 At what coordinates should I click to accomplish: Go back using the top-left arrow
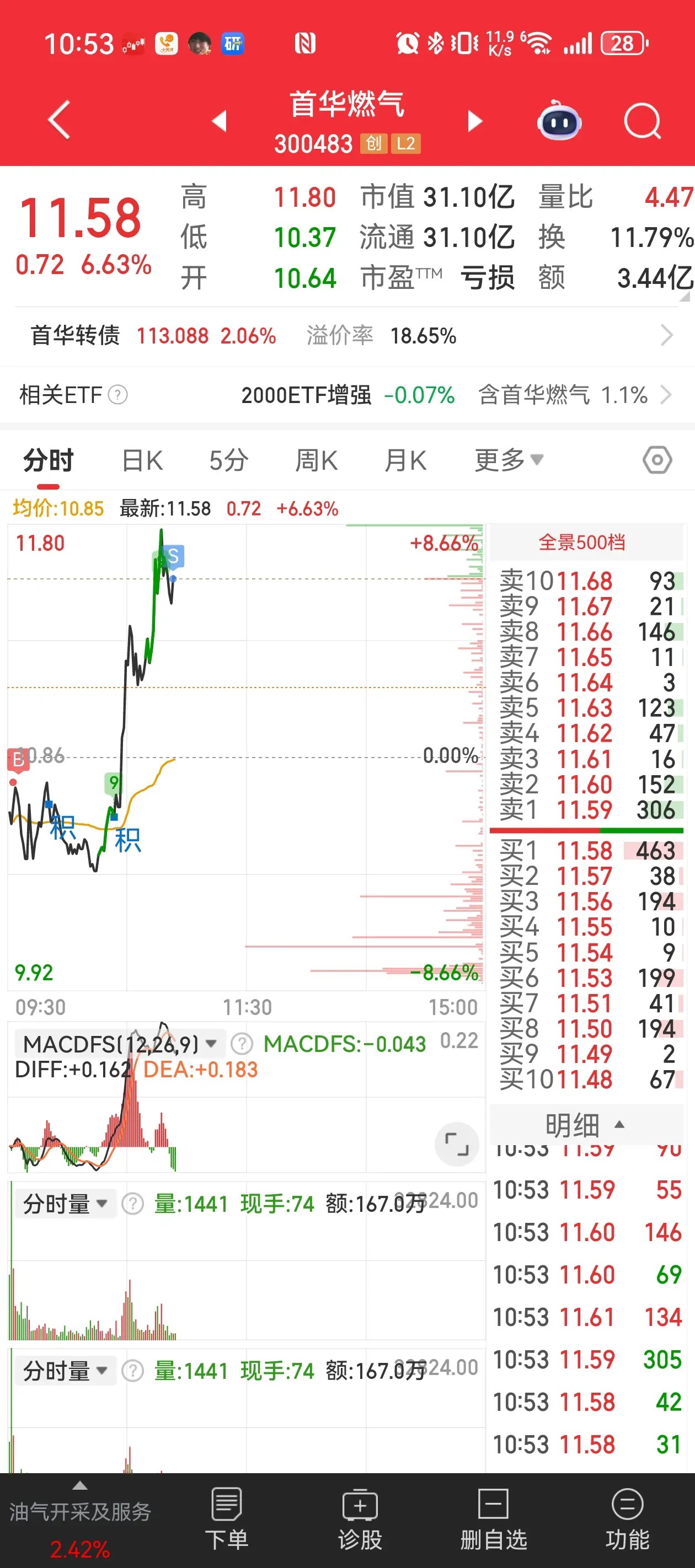click(59, 120)
